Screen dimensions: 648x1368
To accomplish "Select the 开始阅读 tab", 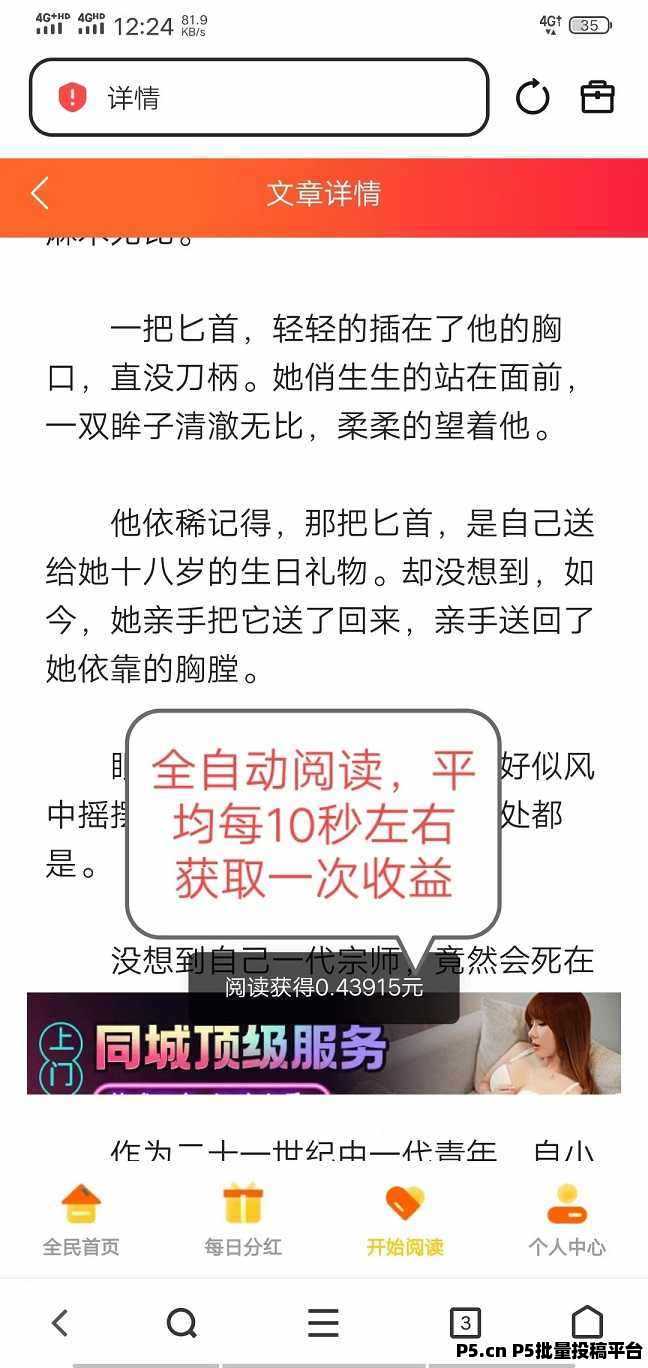I will (x=404, y=1220).
